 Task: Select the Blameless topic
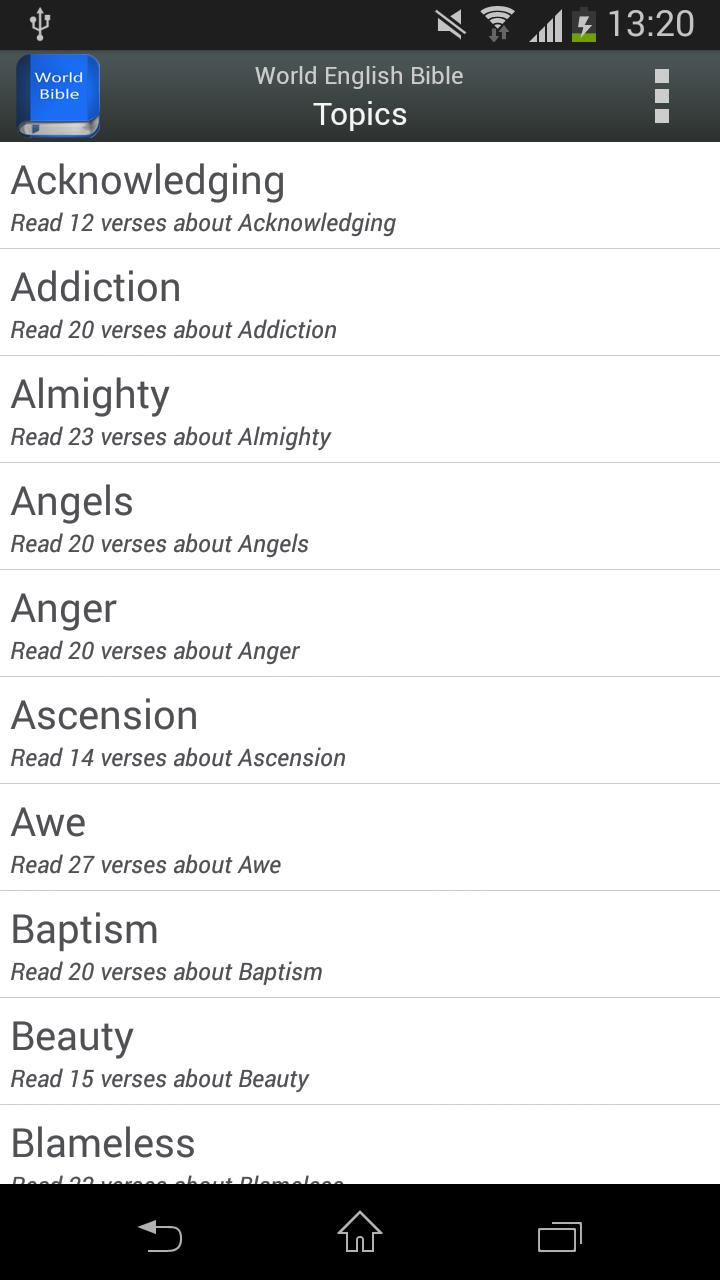[360, 1145]
